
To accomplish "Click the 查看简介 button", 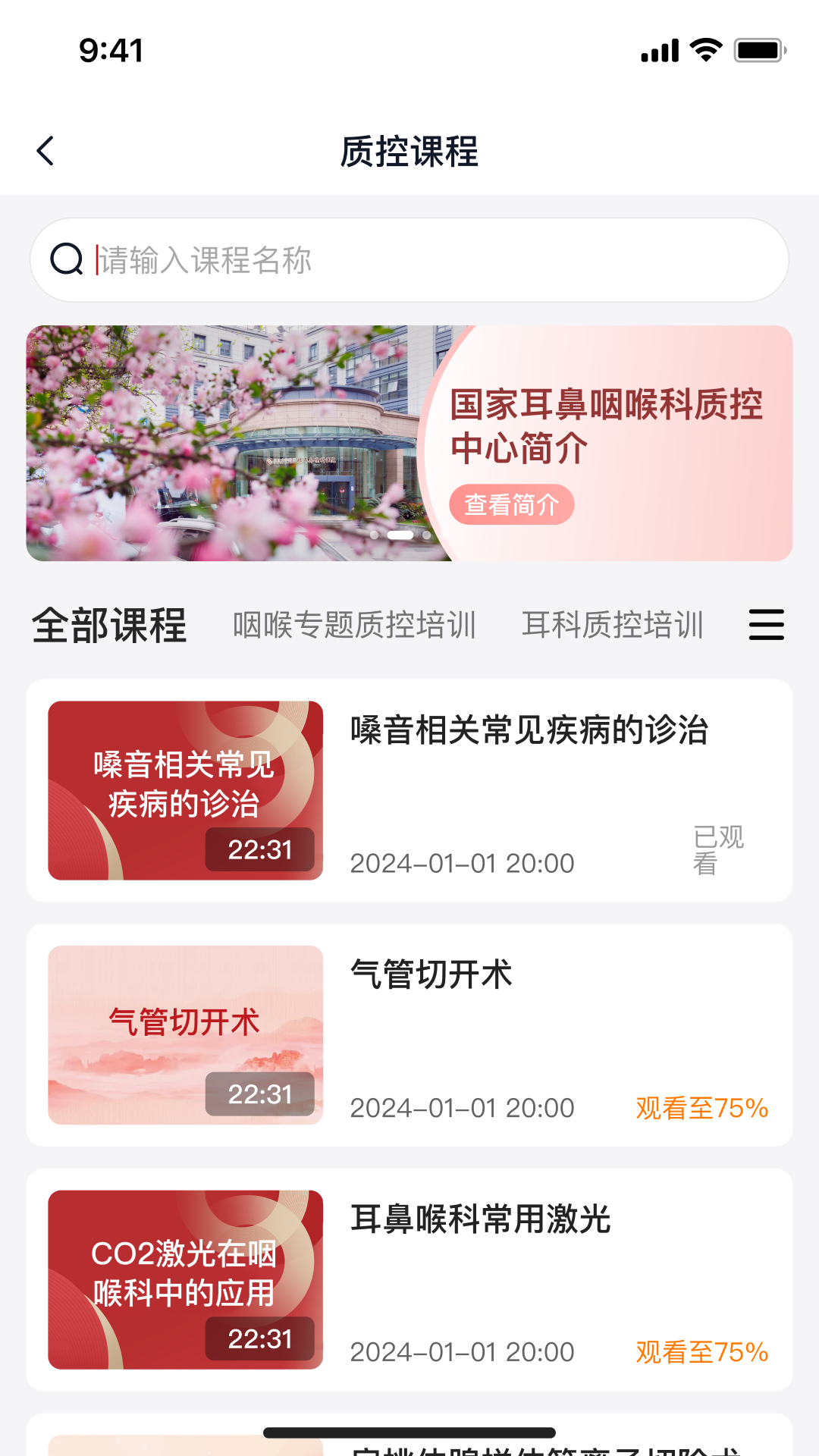I will tap(513, 504).
